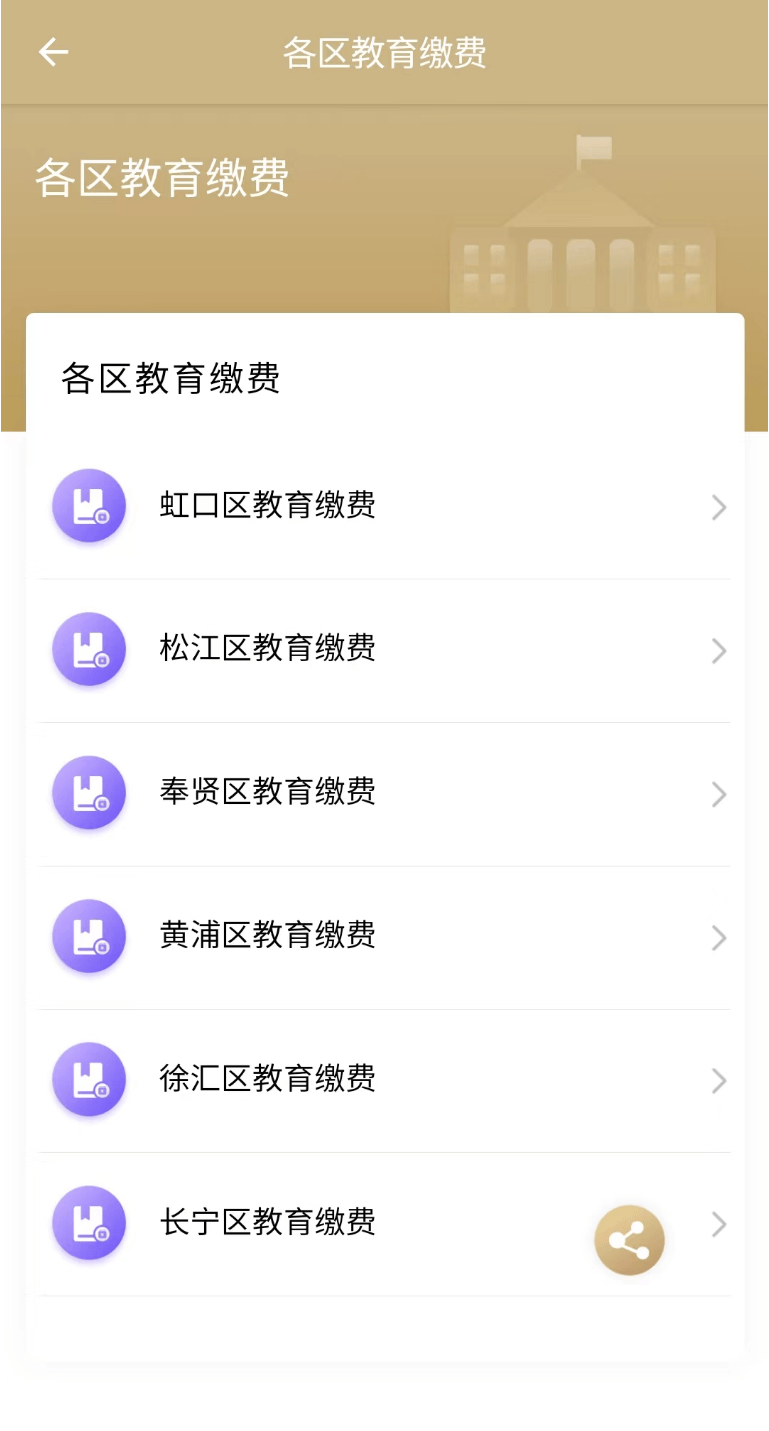Open 松江区教育缴费
Screen dimensions: 769x1431
tap(268, 649)
